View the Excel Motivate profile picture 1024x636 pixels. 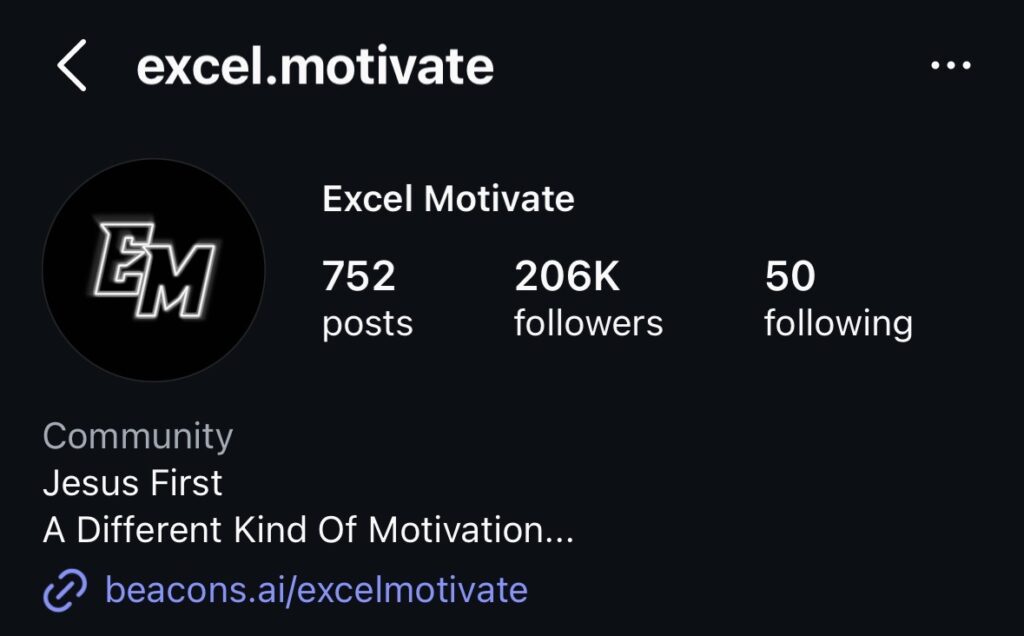click(x=153, y=270)
